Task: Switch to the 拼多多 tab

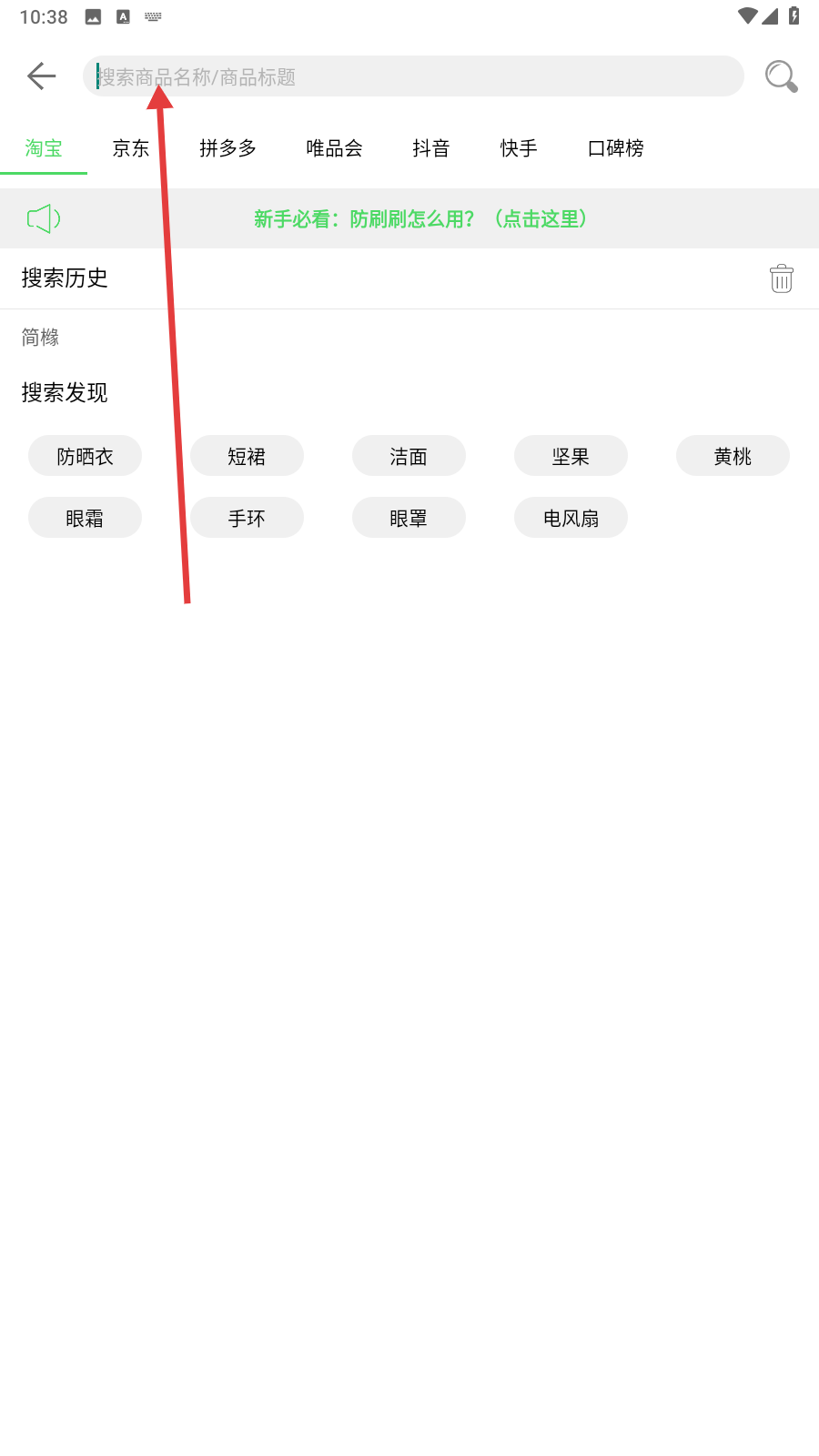Action: coord(228,148)
